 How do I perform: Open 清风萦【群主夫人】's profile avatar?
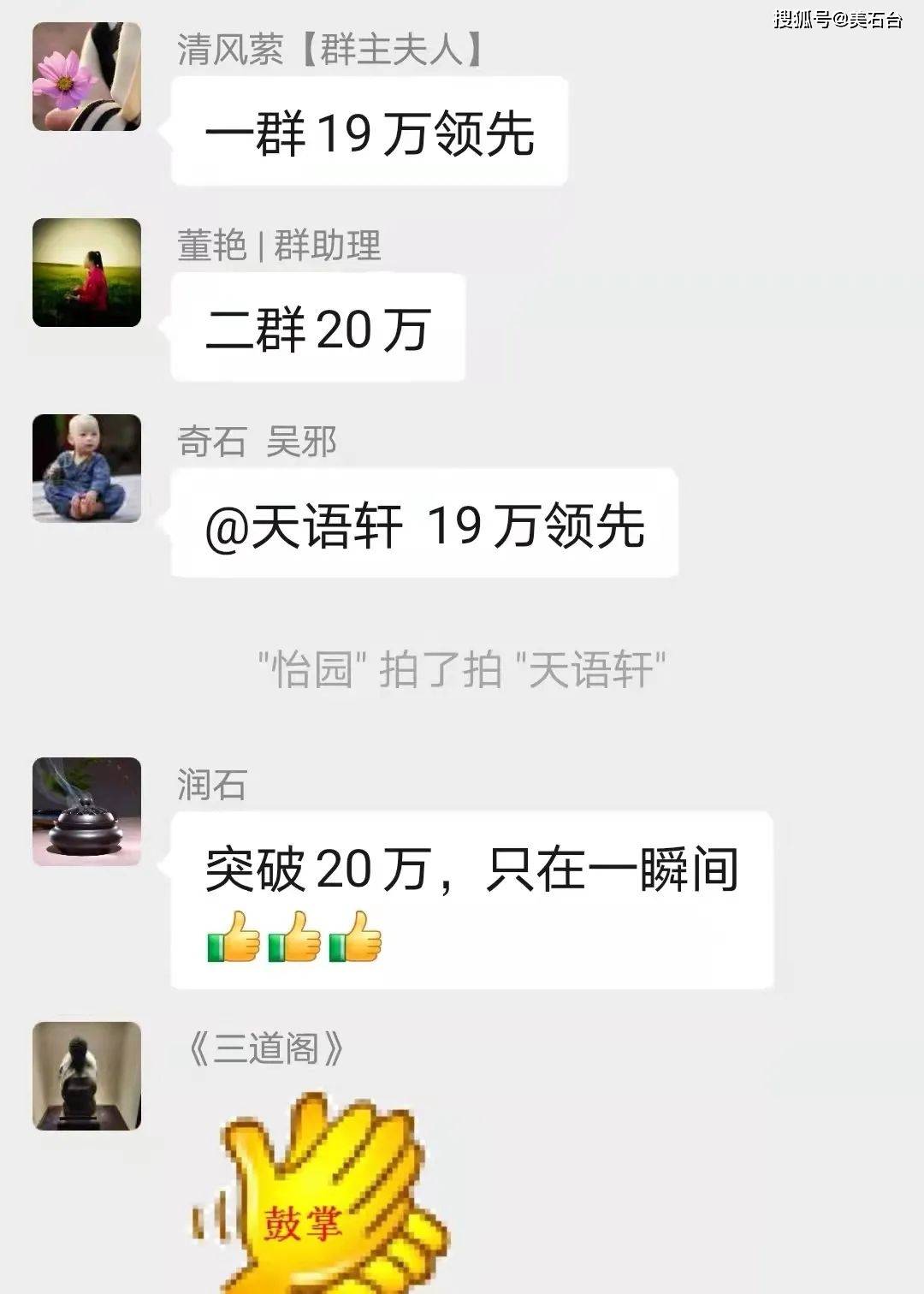tap(86, 77)
